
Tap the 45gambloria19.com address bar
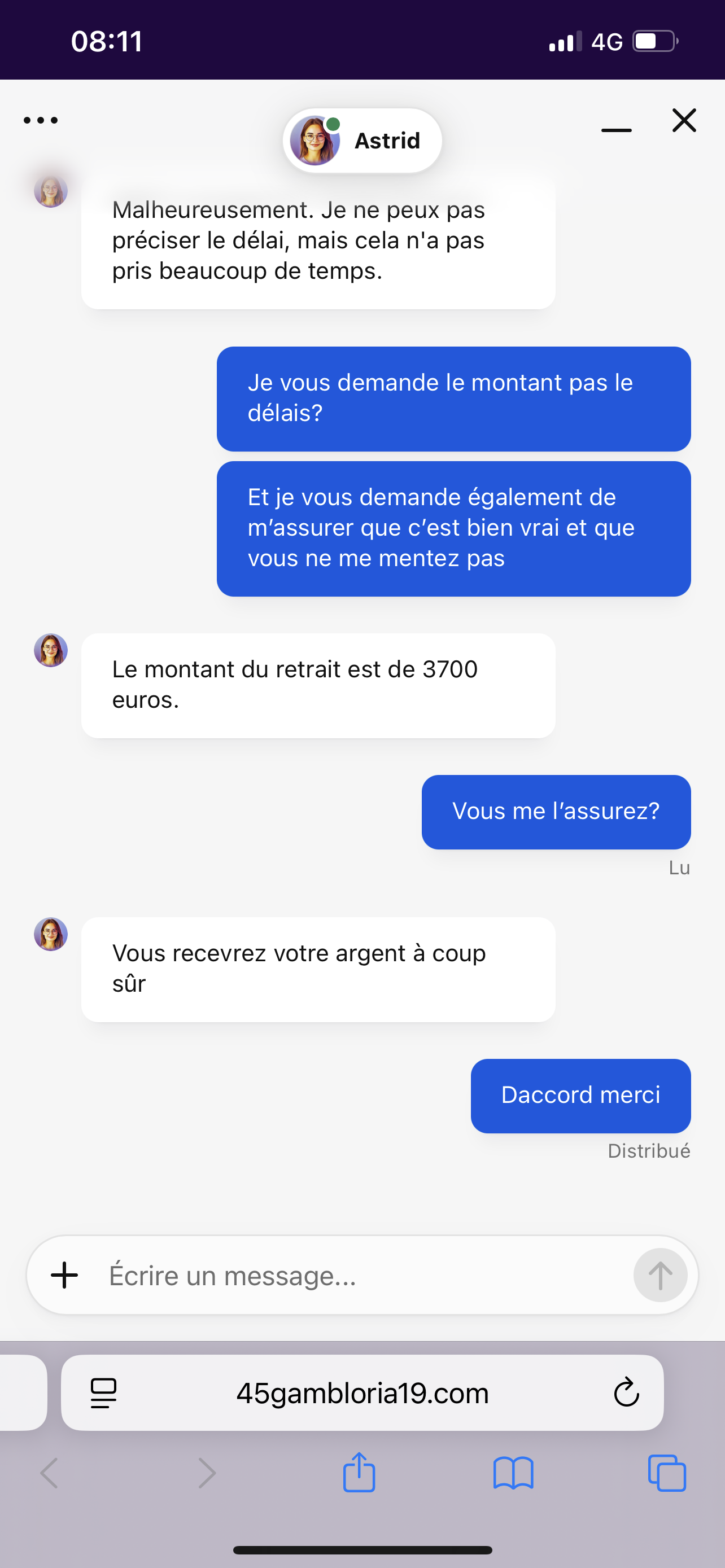click(362, 1392)
